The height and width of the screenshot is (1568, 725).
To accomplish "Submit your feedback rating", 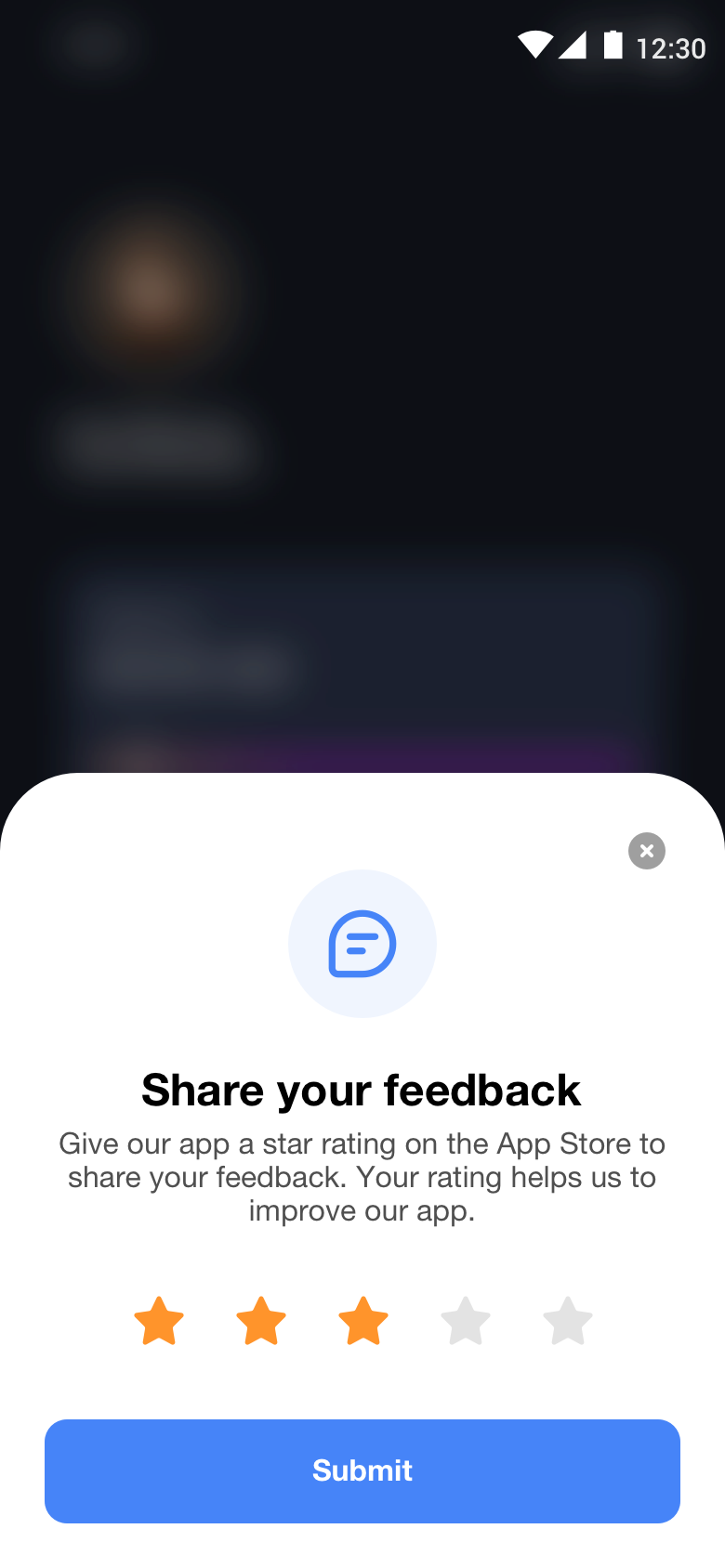I will click(x=362, y=1470).
